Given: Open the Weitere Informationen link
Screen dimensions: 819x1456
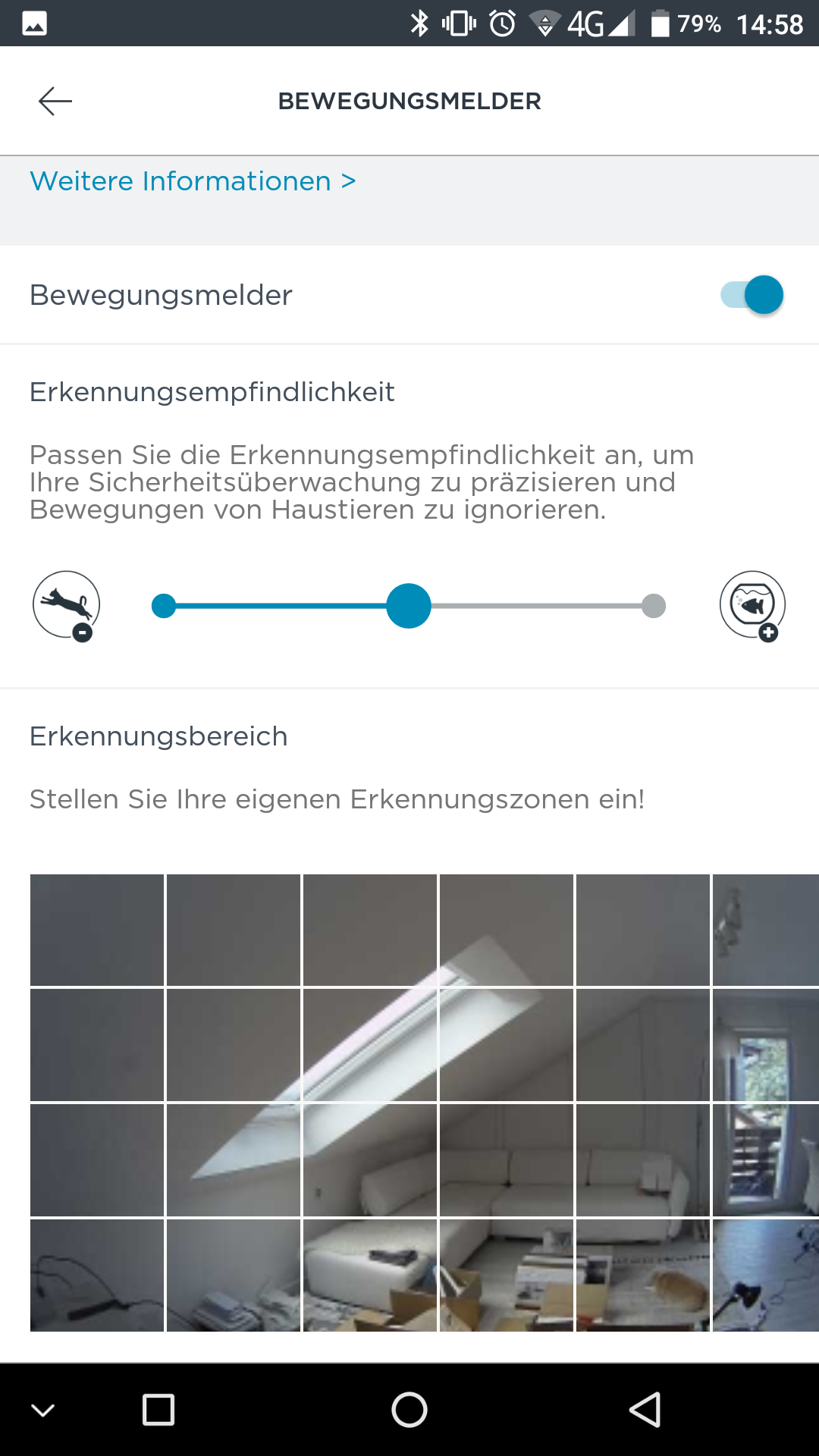Looking at the screenshot, I should [193, 181].
